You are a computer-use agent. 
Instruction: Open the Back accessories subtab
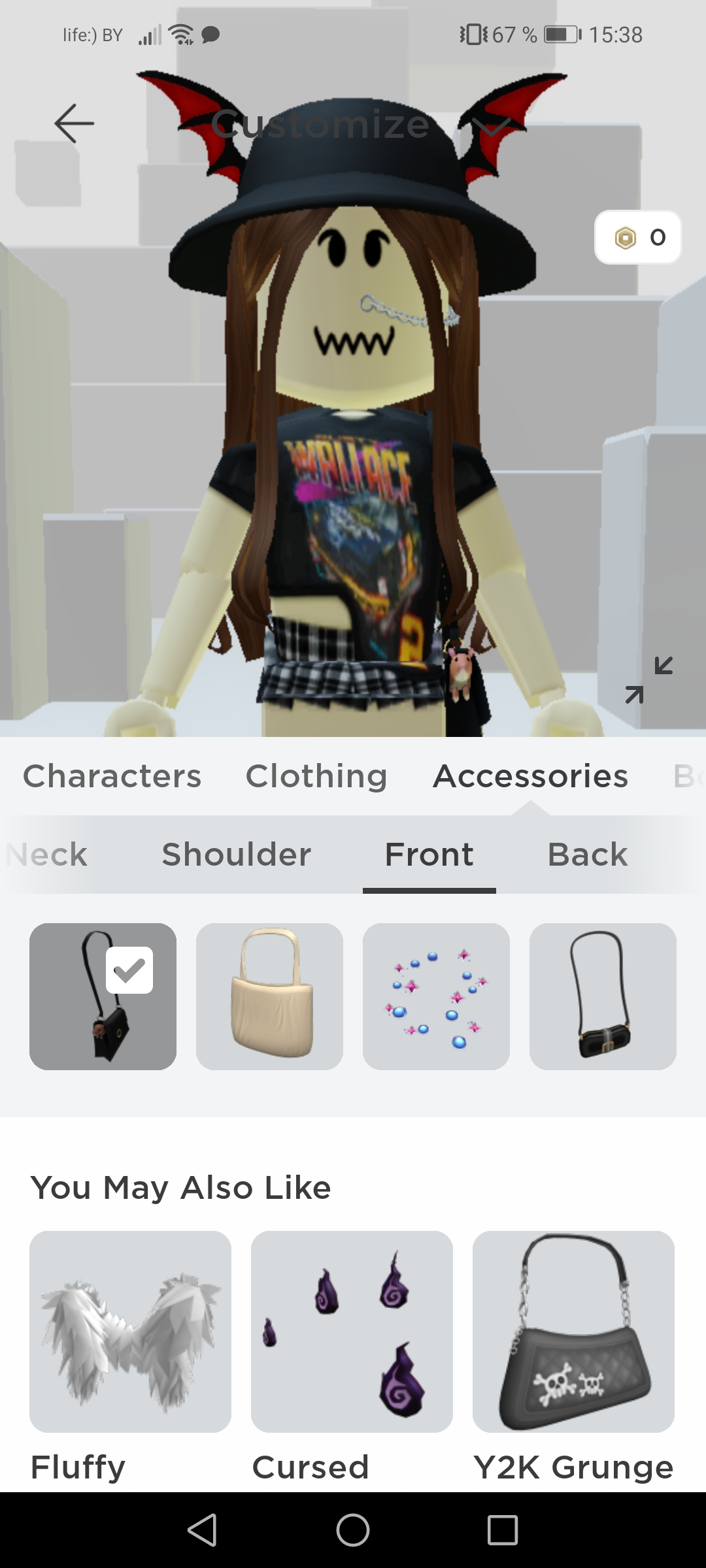587,855
